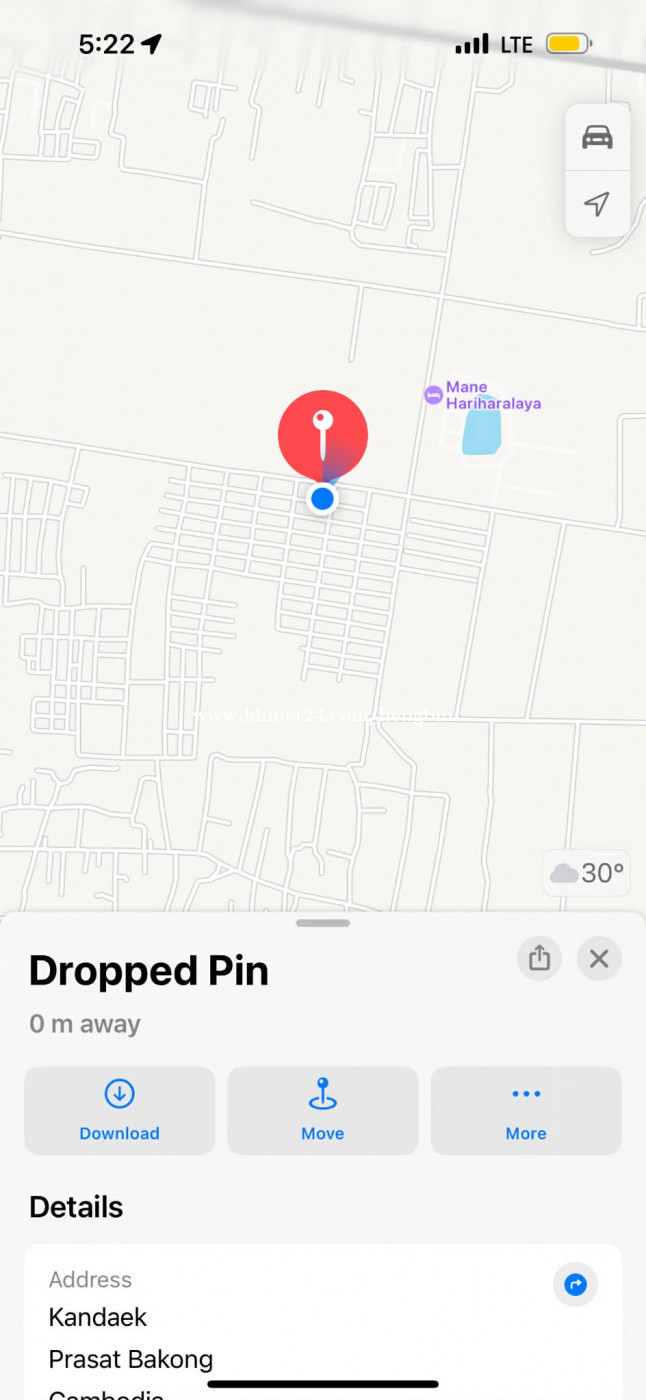This screenshot has height=1400, width=646.
Task: Share the dropped pin location
Action: (x=540, y=959)
